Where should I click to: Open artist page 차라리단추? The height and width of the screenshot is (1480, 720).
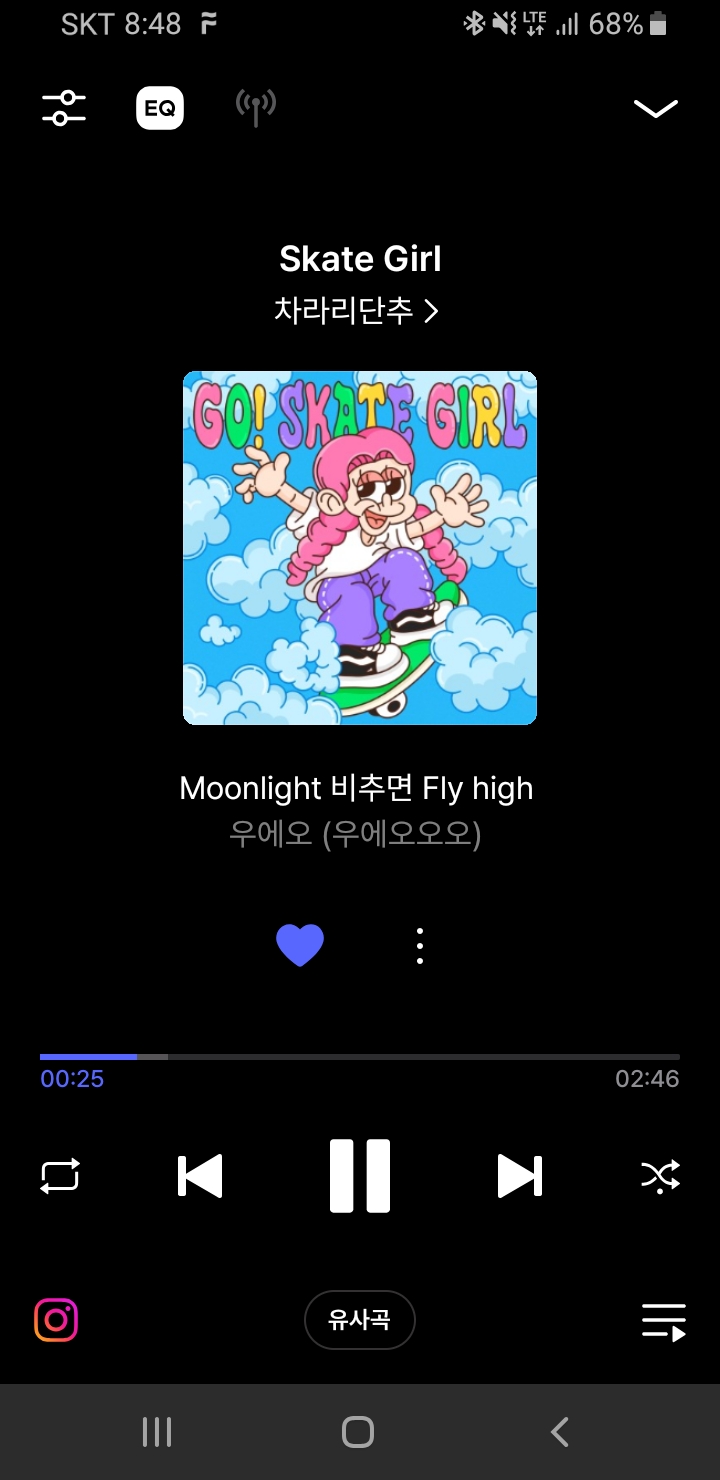coord(357,311)
